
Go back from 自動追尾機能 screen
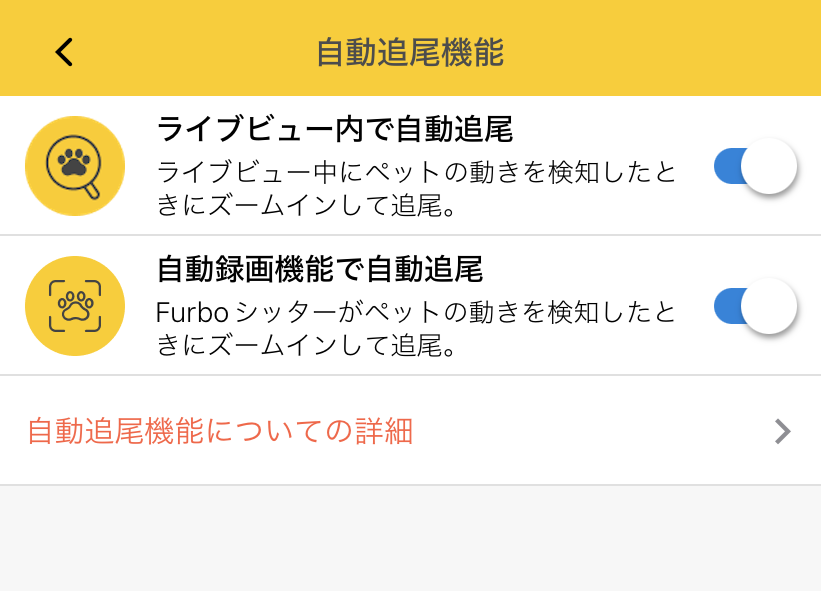(x=64, y=52)
